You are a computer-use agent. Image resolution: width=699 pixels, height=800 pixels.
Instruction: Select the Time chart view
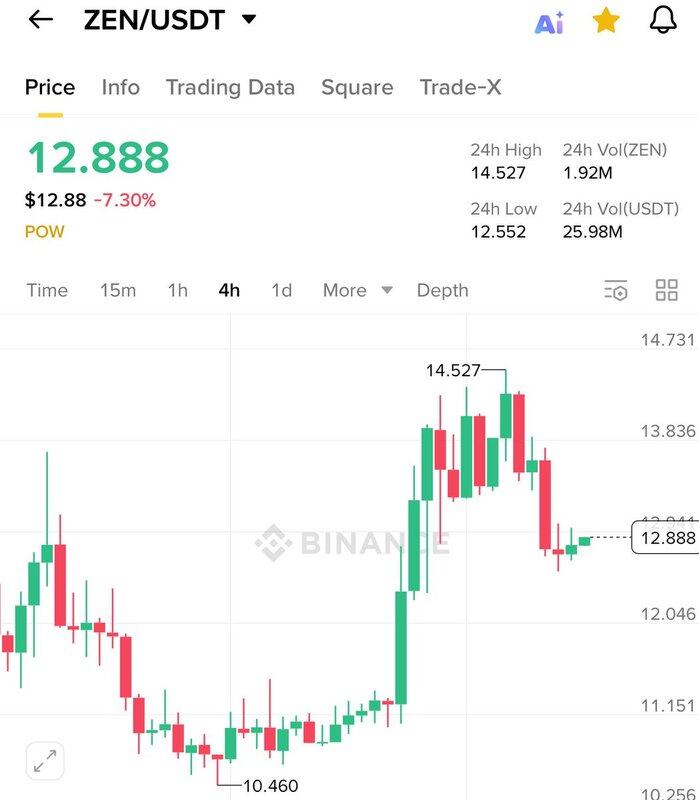click(47, 290)
